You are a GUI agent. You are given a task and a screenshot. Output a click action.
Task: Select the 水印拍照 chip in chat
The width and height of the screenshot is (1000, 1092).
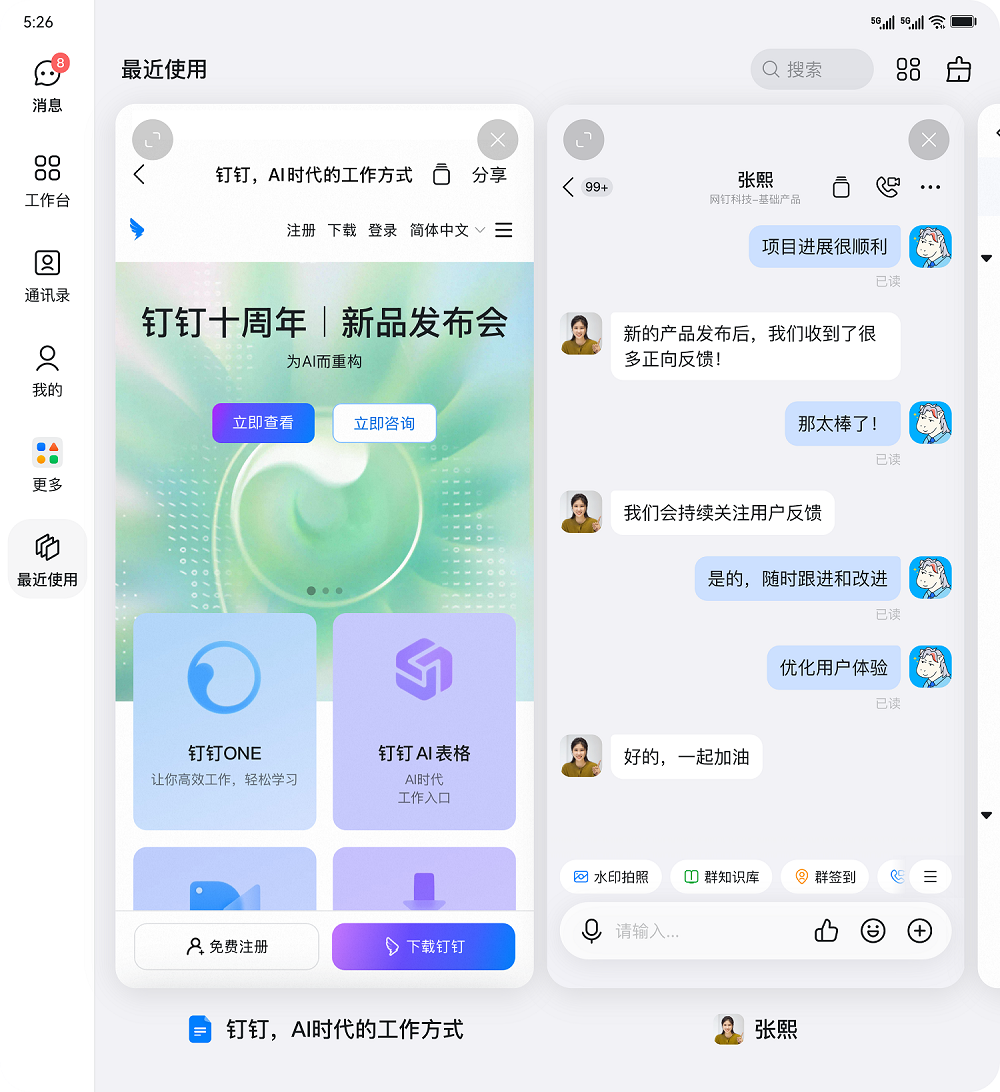point(611,877)
